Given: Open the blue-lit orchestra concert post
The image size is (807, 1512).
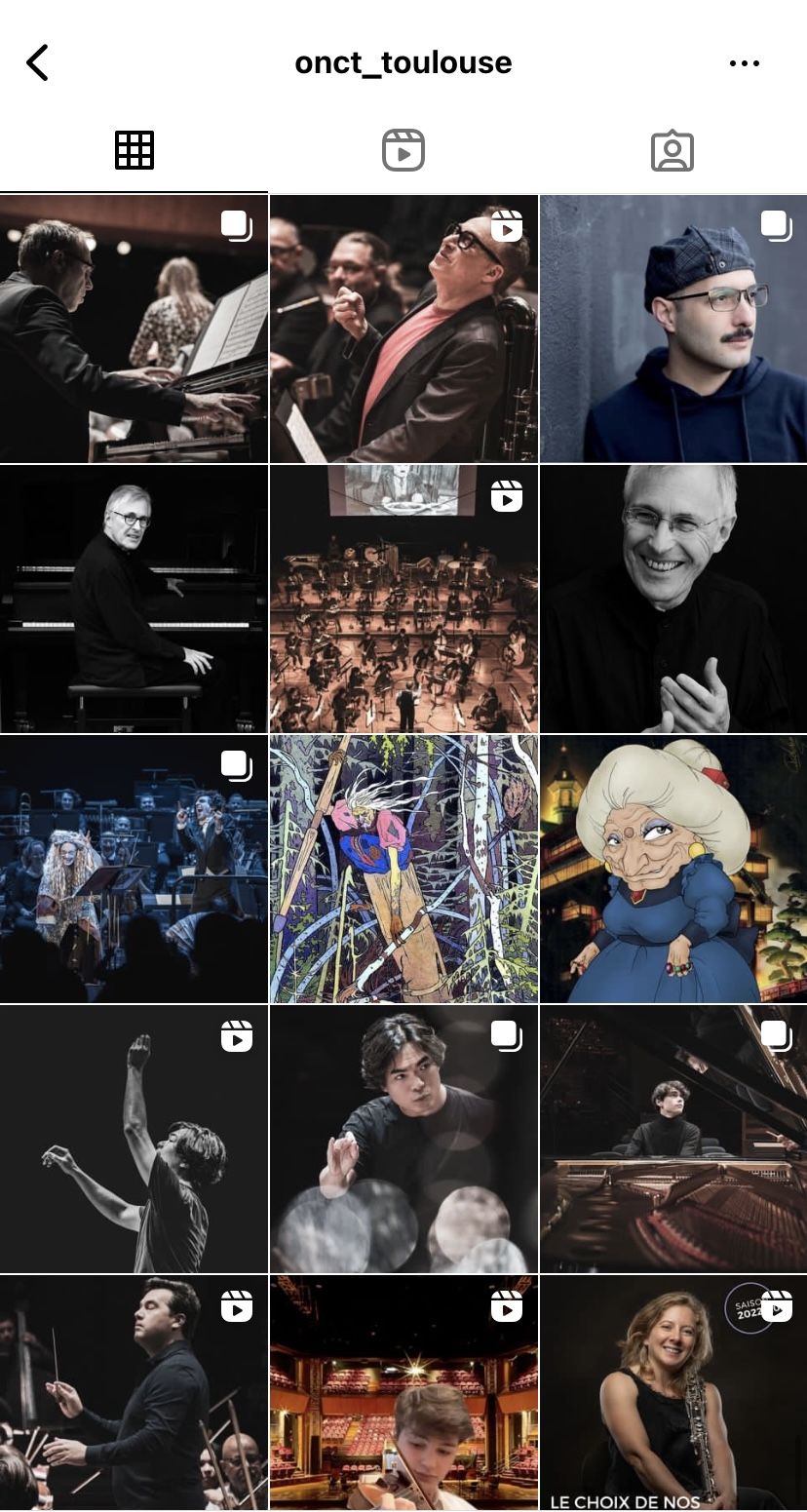Looking at the screenshot, I should click(x=134, y=869).
